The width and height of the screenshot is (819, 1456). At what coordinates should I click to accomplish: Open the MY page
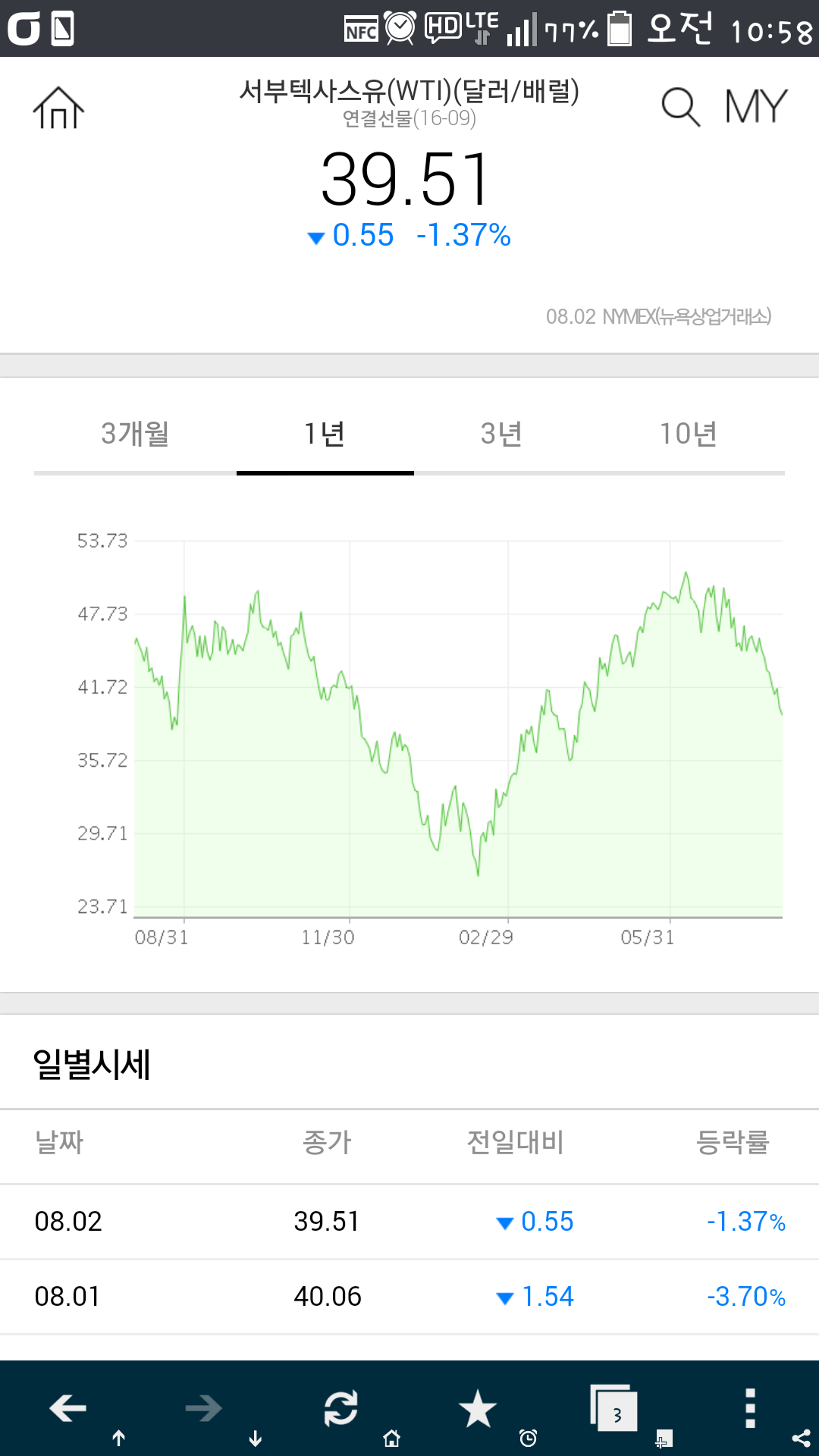click(755, 106)
